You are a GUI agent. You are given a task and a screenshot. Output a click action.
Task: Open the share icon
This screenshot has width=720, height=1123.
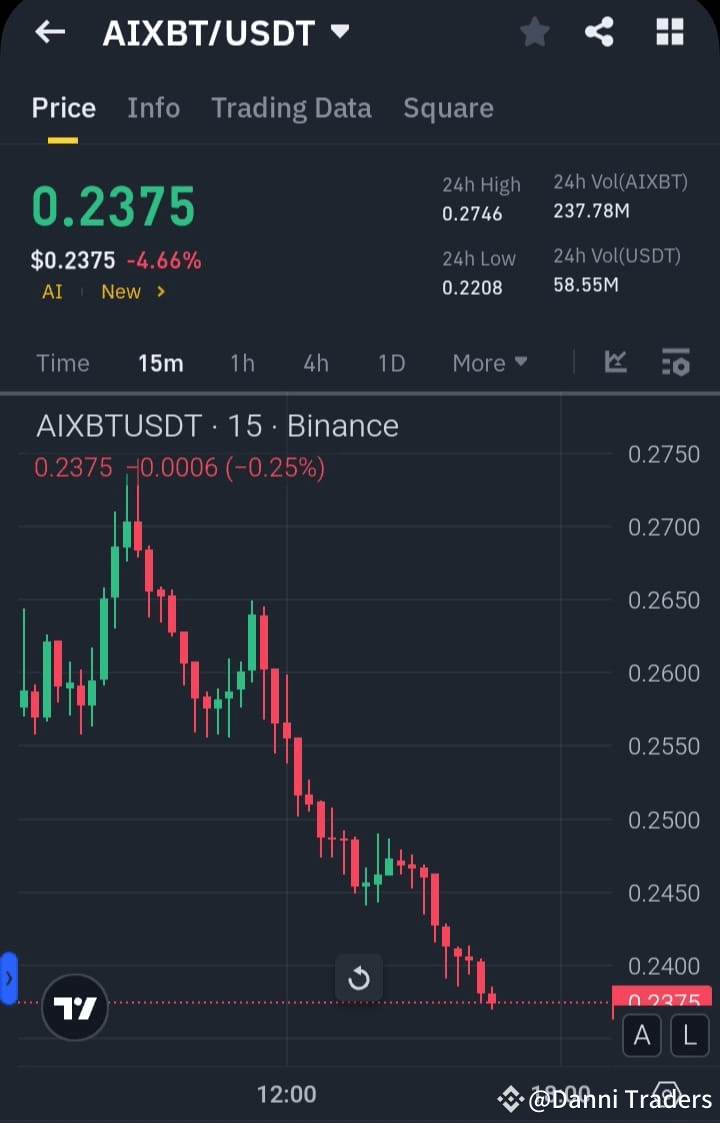tap(600, 32)
